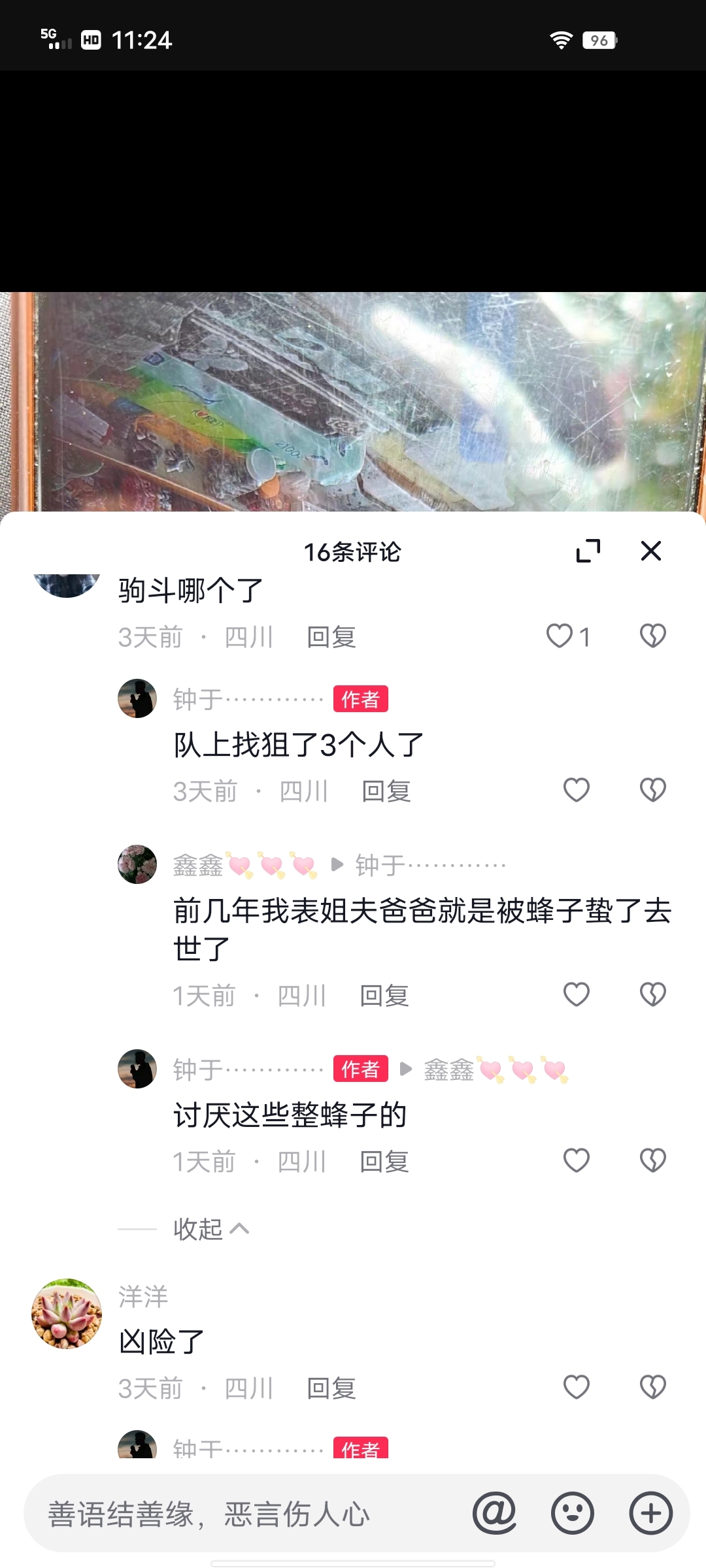Like 洋洋's comment 凶险了
This screenshot has width=706, height=1568.
[577, 1386]
